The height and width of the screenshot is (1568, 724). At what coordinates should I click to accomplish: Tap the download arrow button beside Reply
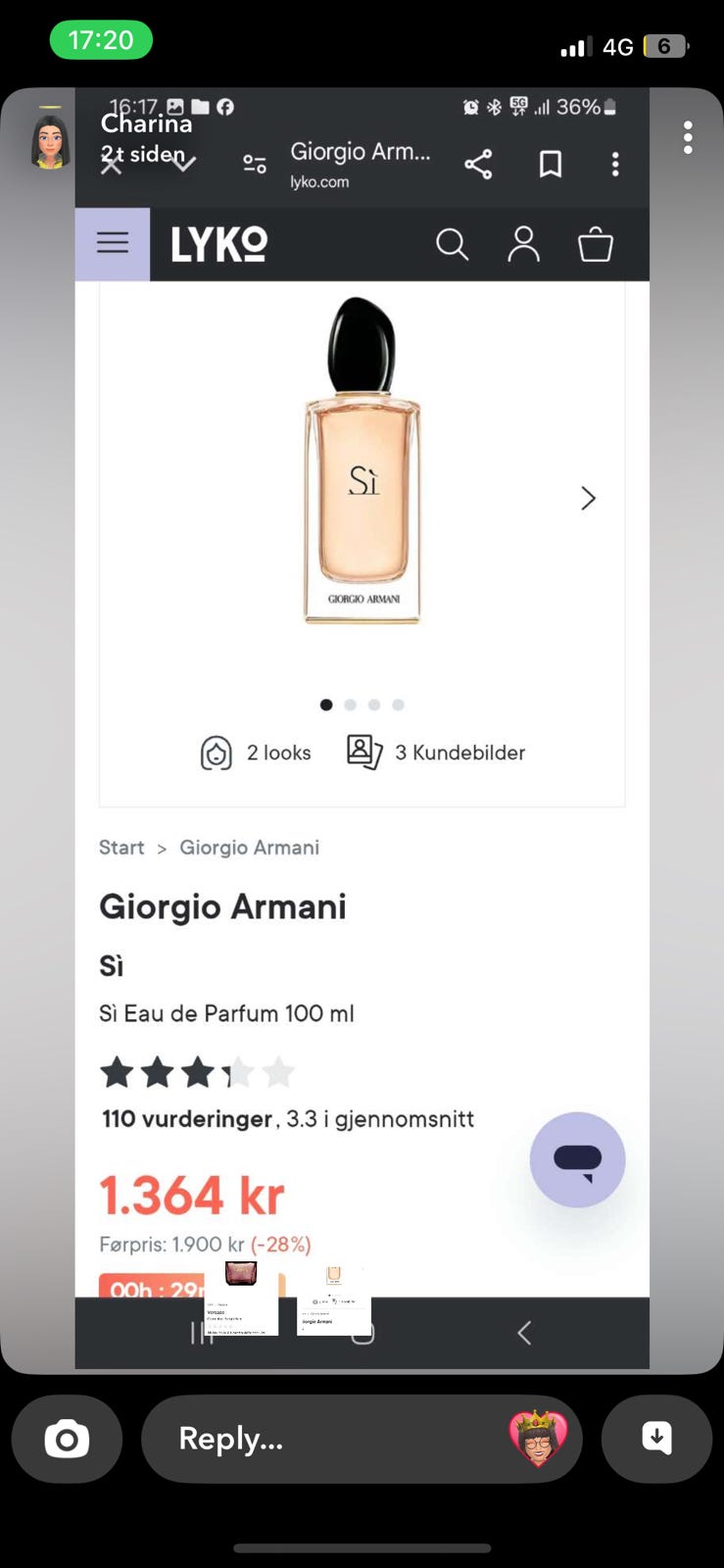pyautogui.click(x=656, y=1439)
